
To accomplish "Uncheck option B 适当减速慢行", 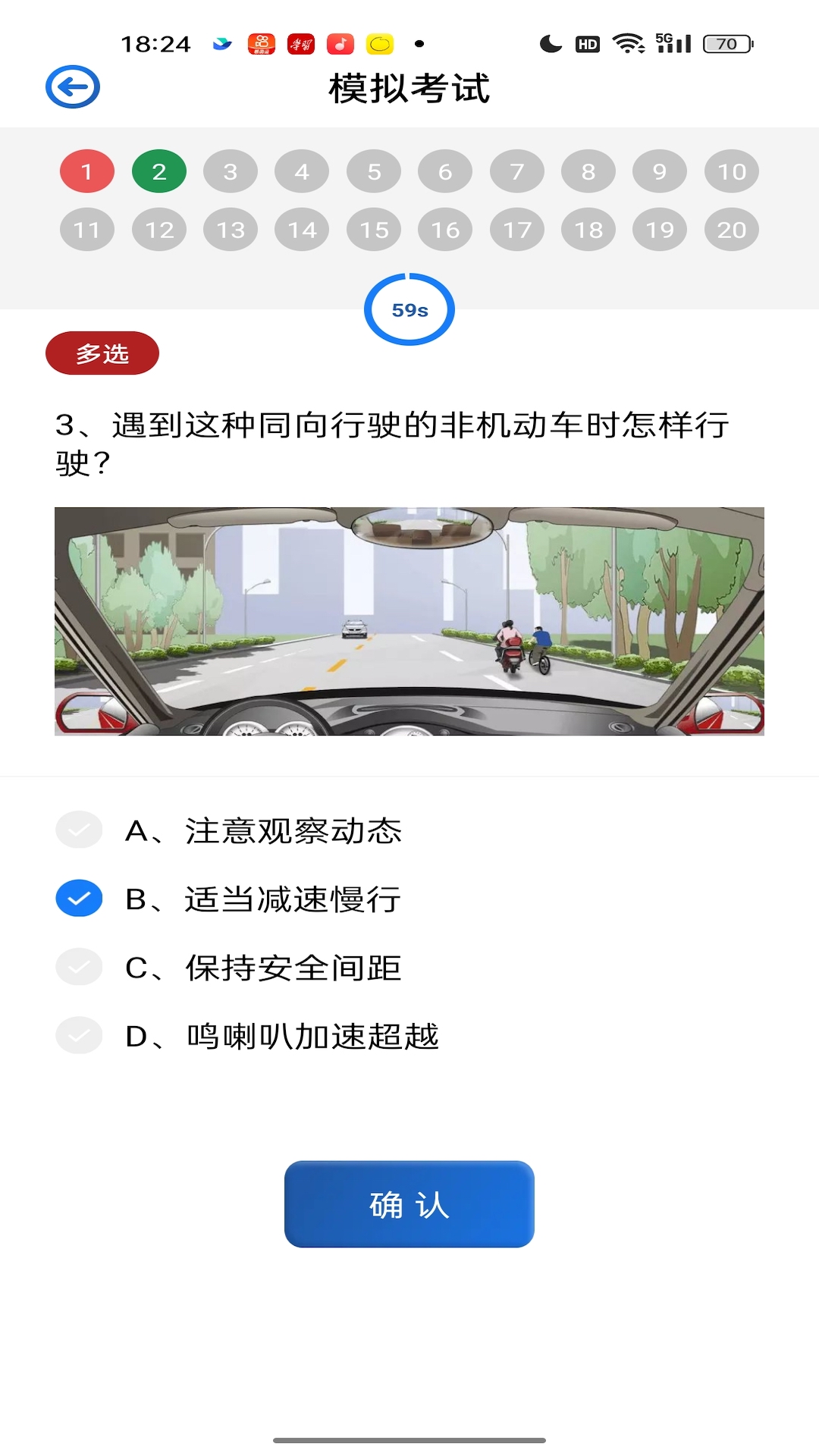I will click(x=79, y=899).
